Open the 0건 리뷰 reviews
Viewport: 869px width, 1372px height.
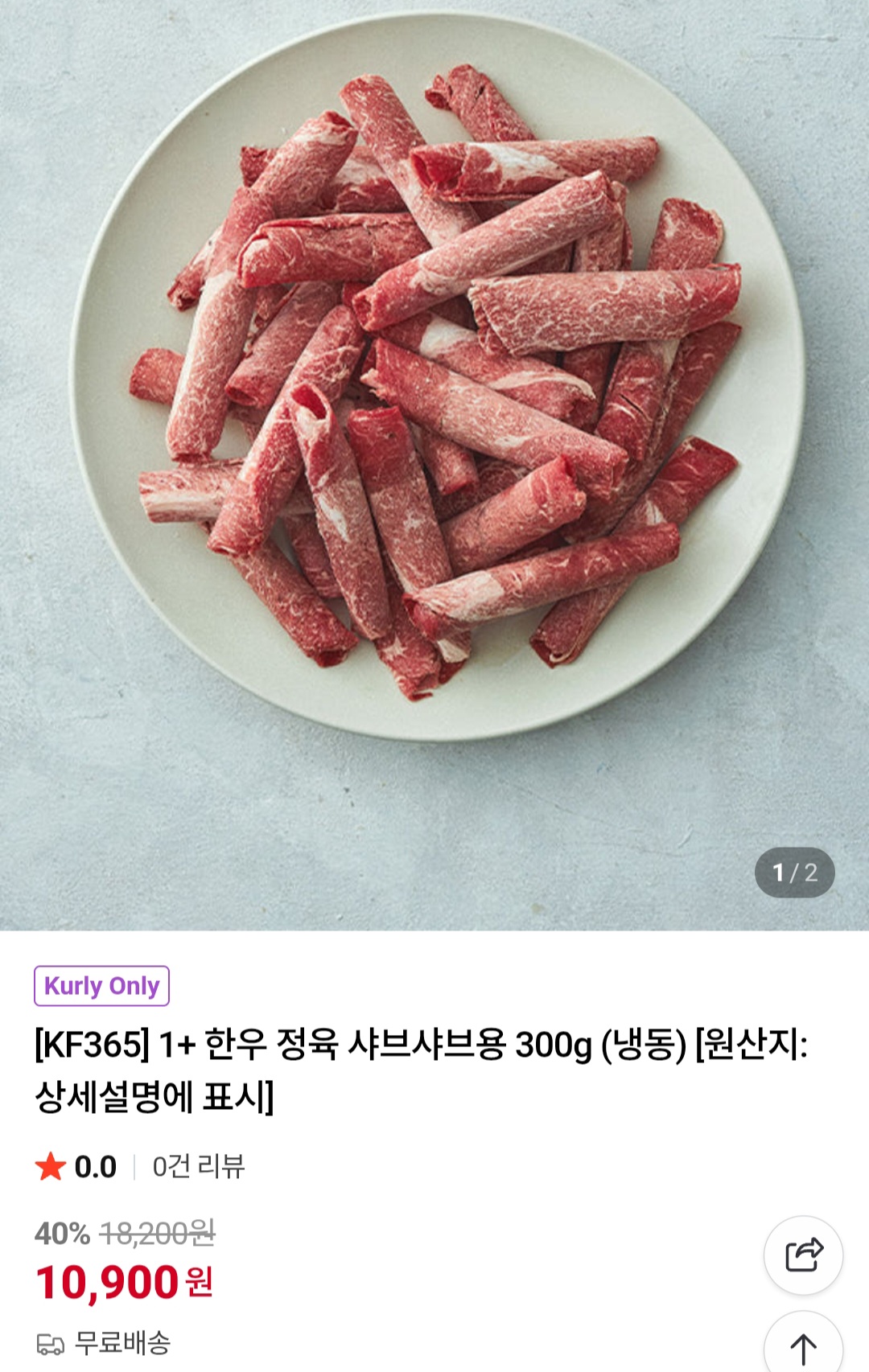pyautogui.click(x=198, y=1166)
